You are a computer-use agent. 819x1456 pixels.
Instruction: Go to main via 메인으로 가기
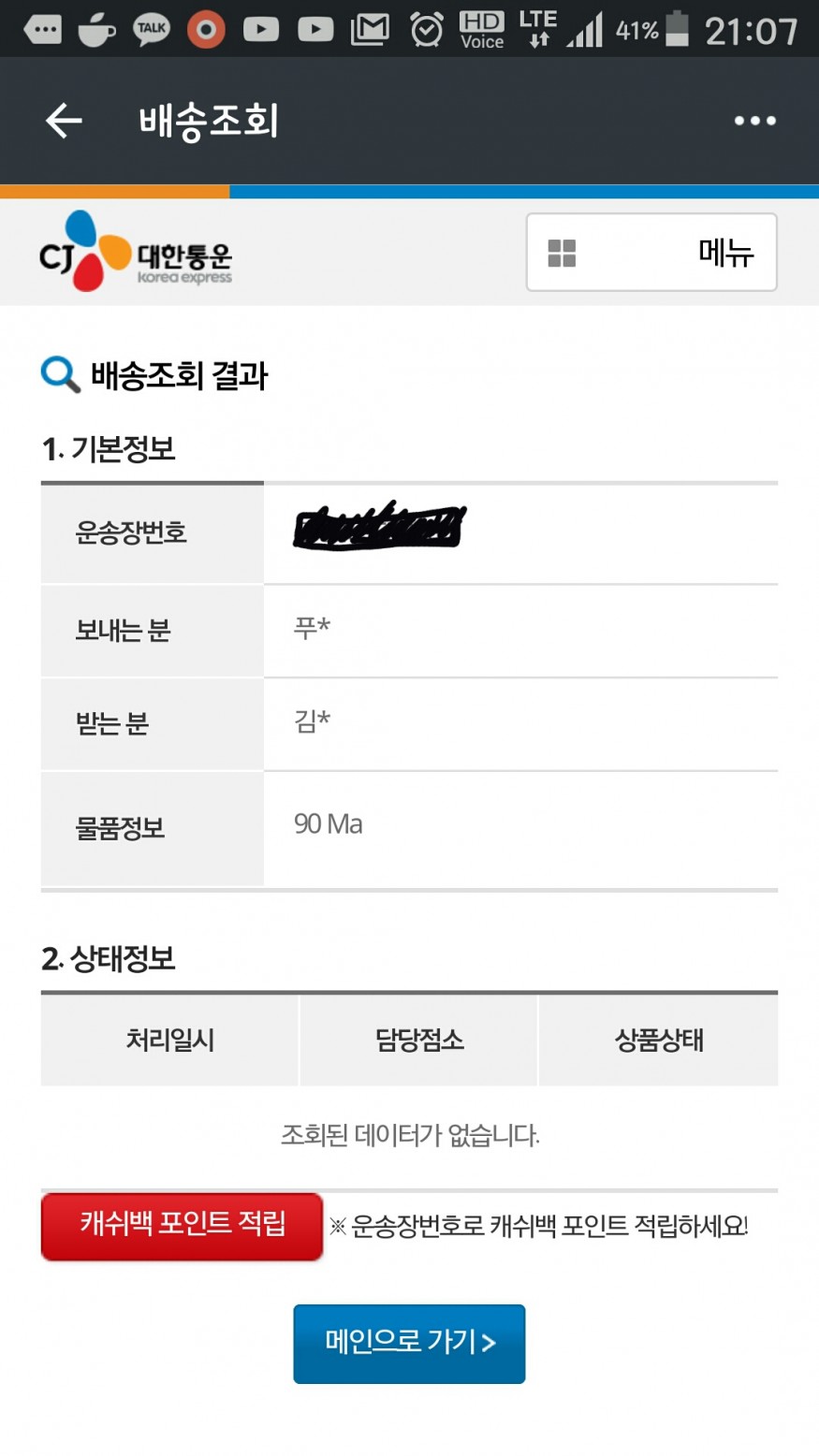point(409,1343)
